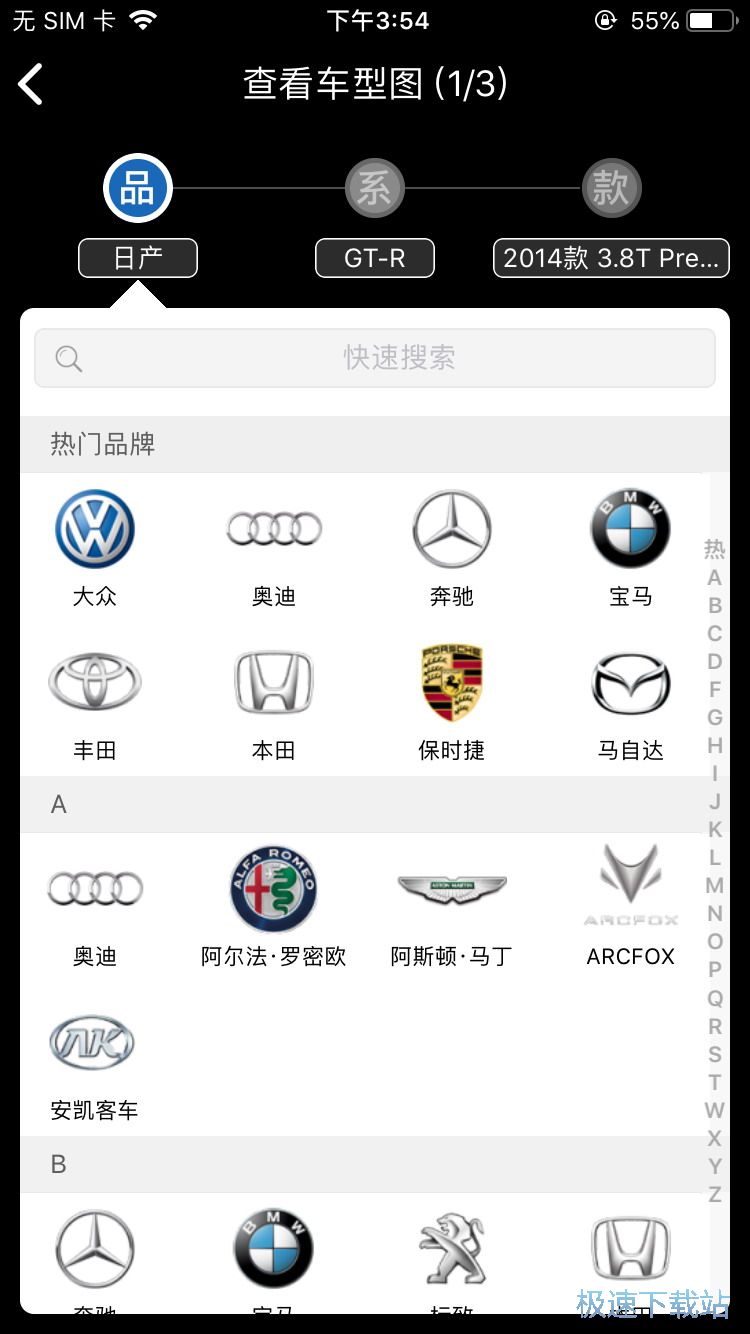Go back using the top-left arrow

coord(32,84)
